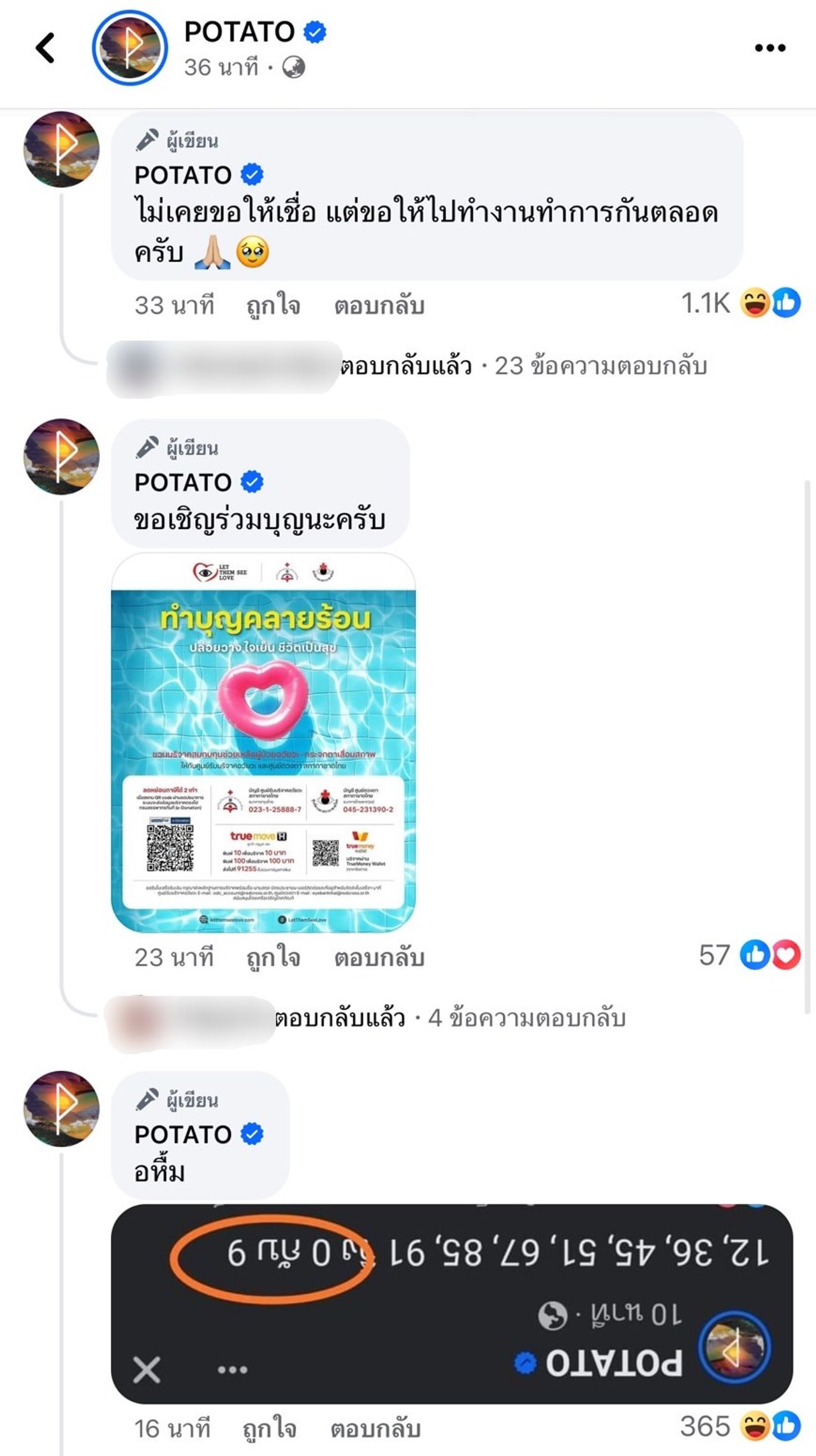View the 1.1K reactions on first comment
Viewport: 816px width, 1456px height.
coord(739,303)
